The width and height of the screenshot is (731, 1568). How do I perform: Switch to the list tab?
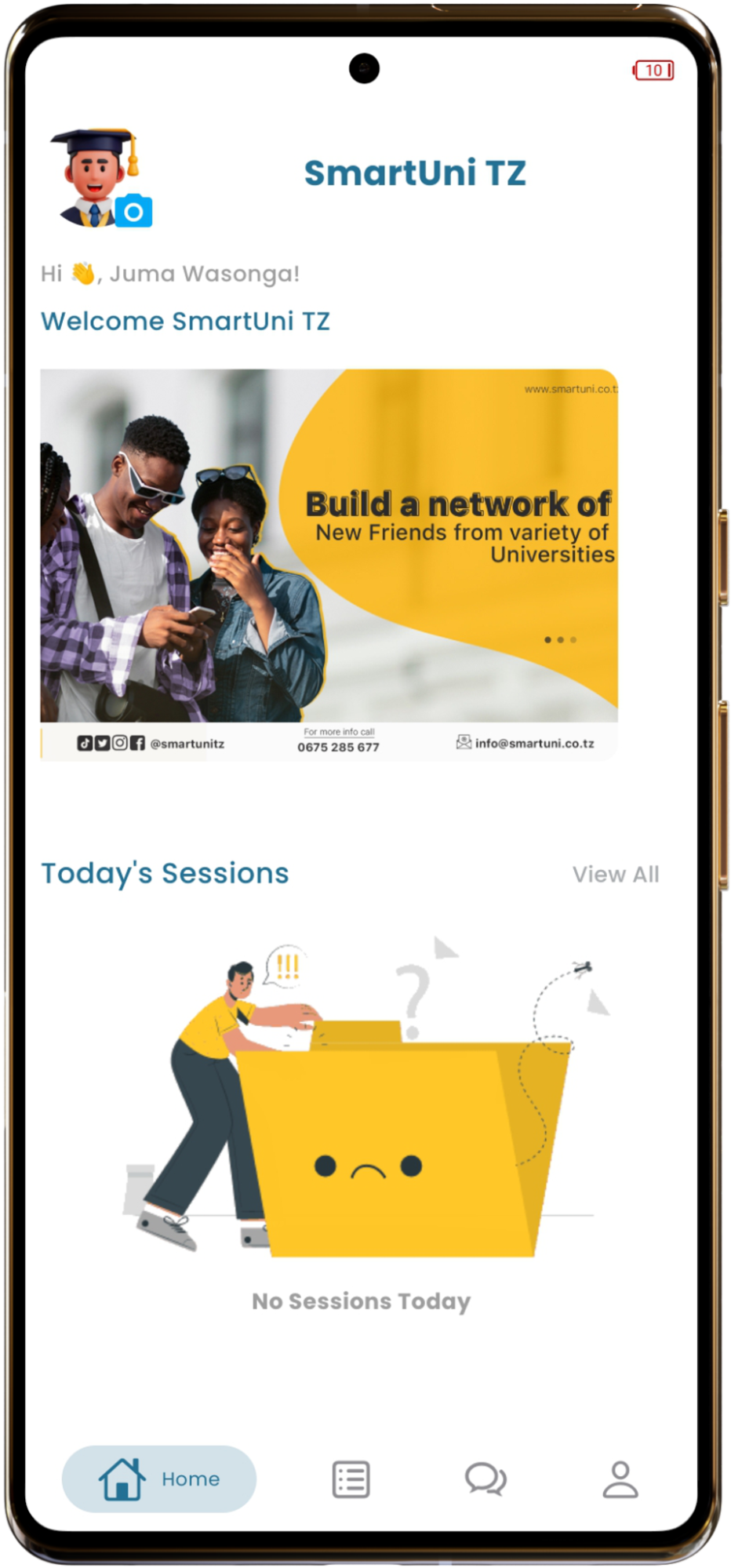[351, 1479]
